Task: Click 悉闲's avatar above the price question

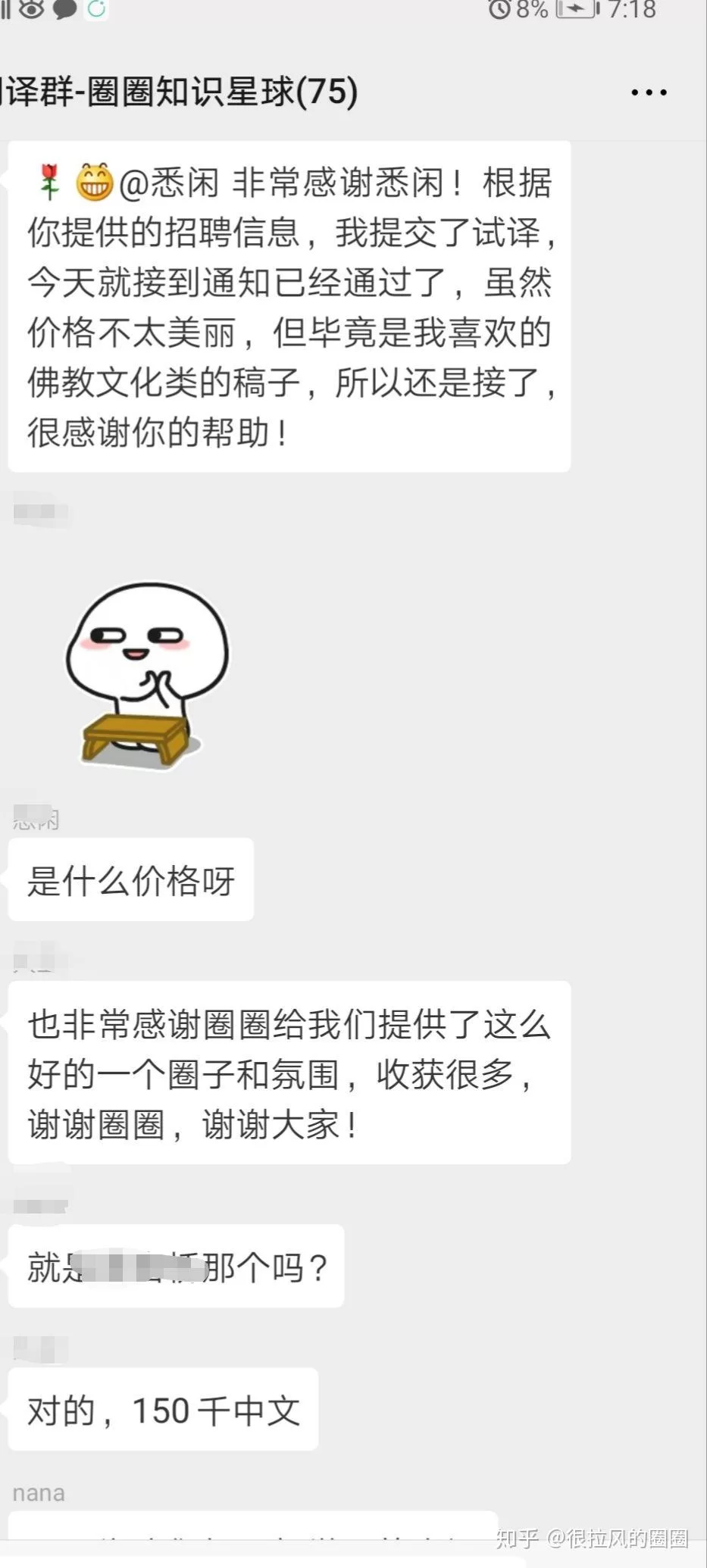Action: [x=36, y=818]
